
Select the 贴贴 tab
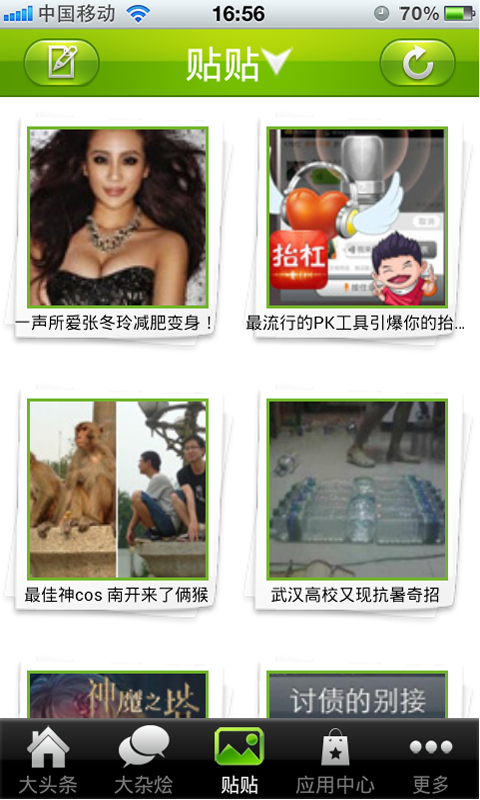coord(239,760)
